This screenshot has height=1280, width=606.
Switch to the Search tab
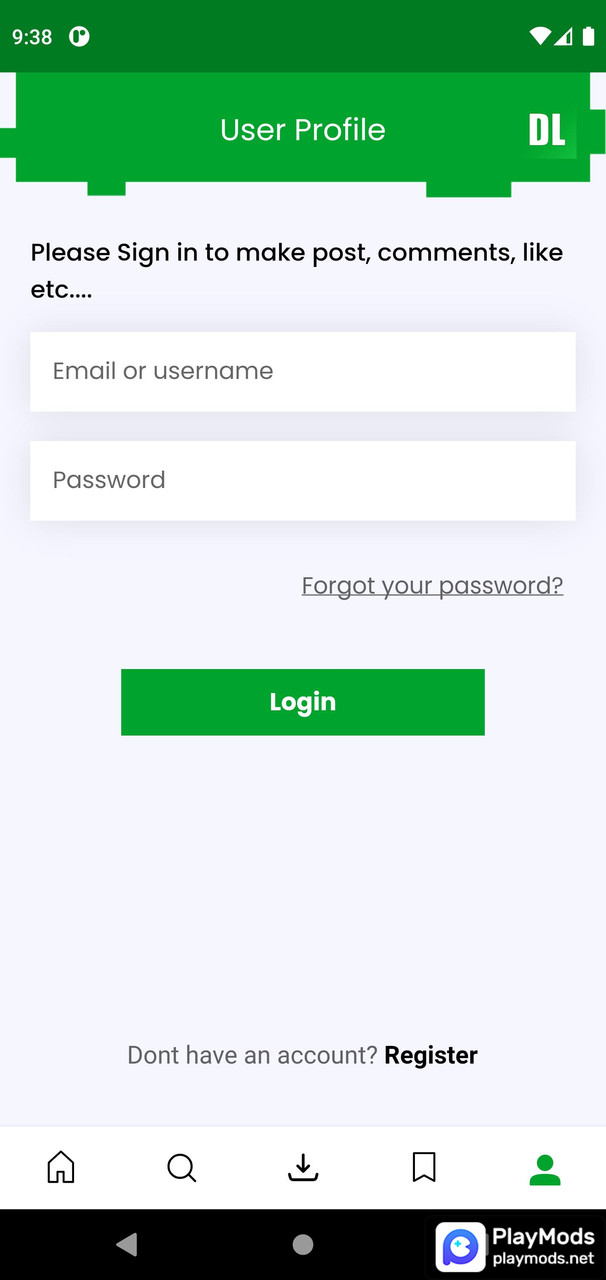182,1167
